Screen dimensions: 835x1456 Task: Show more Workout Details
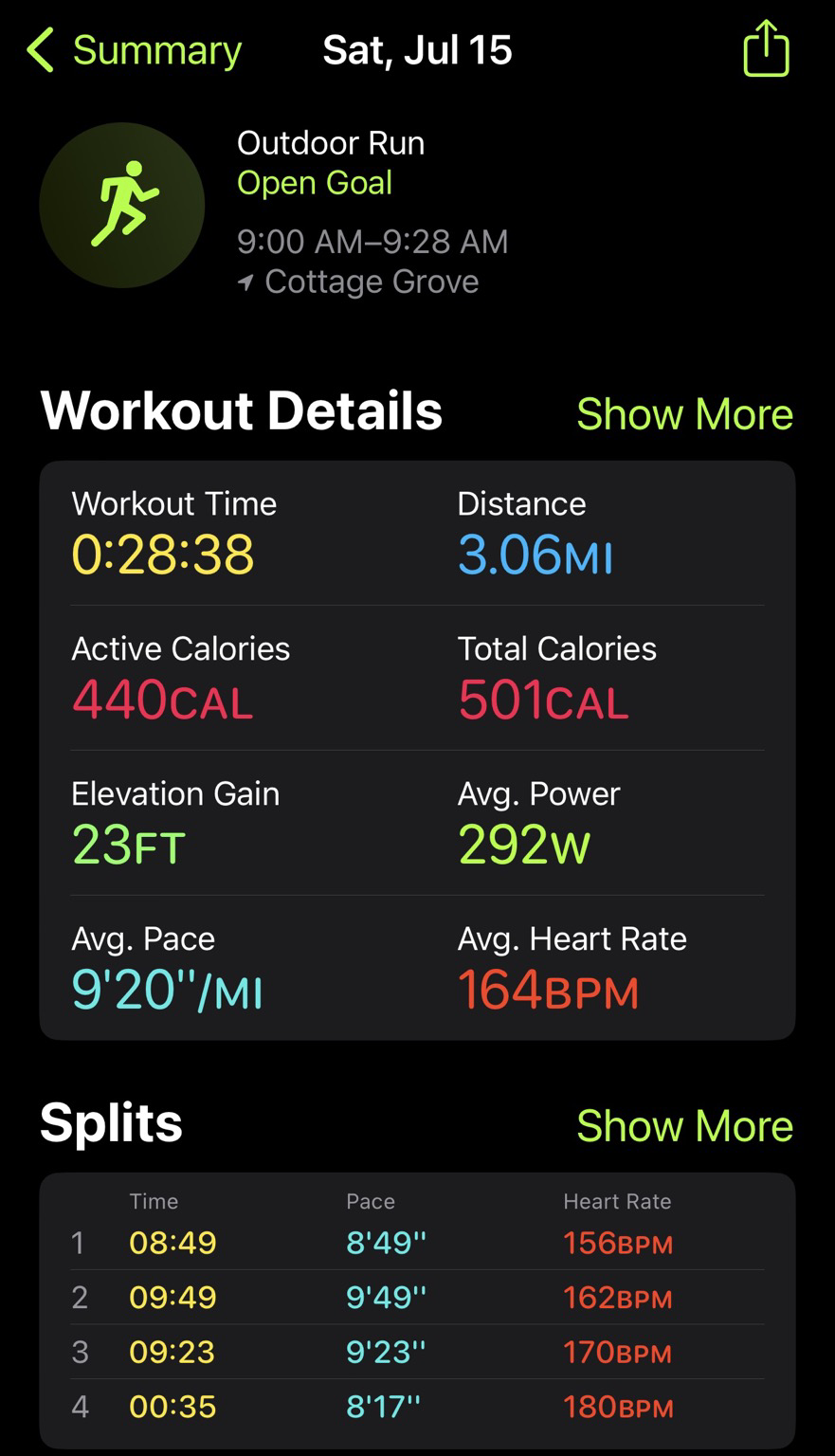tap(684, 414)
